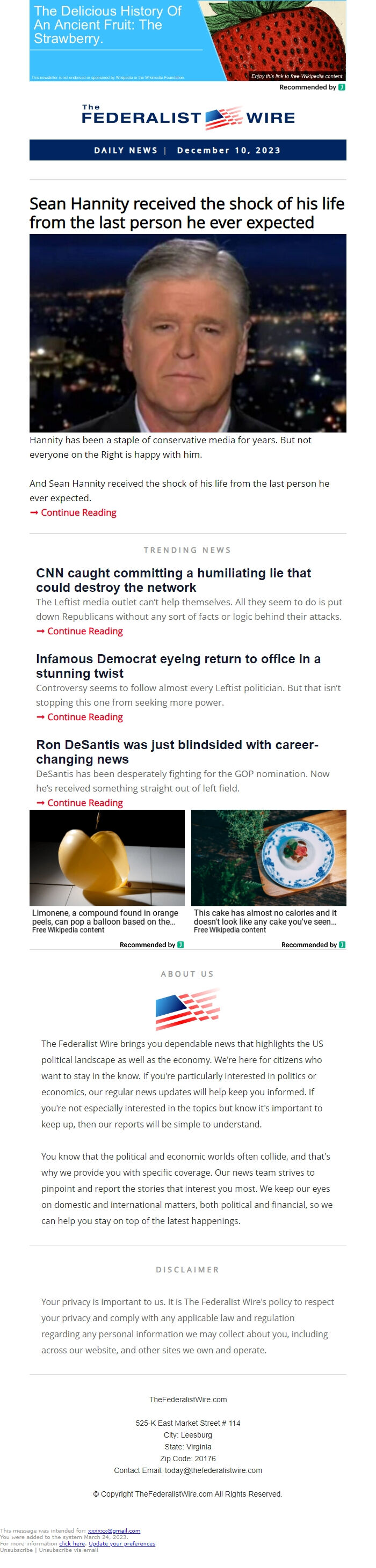Open the CNN humiliating lie headline
This screenshot has height=1568, width=376.
click(173, 580)
